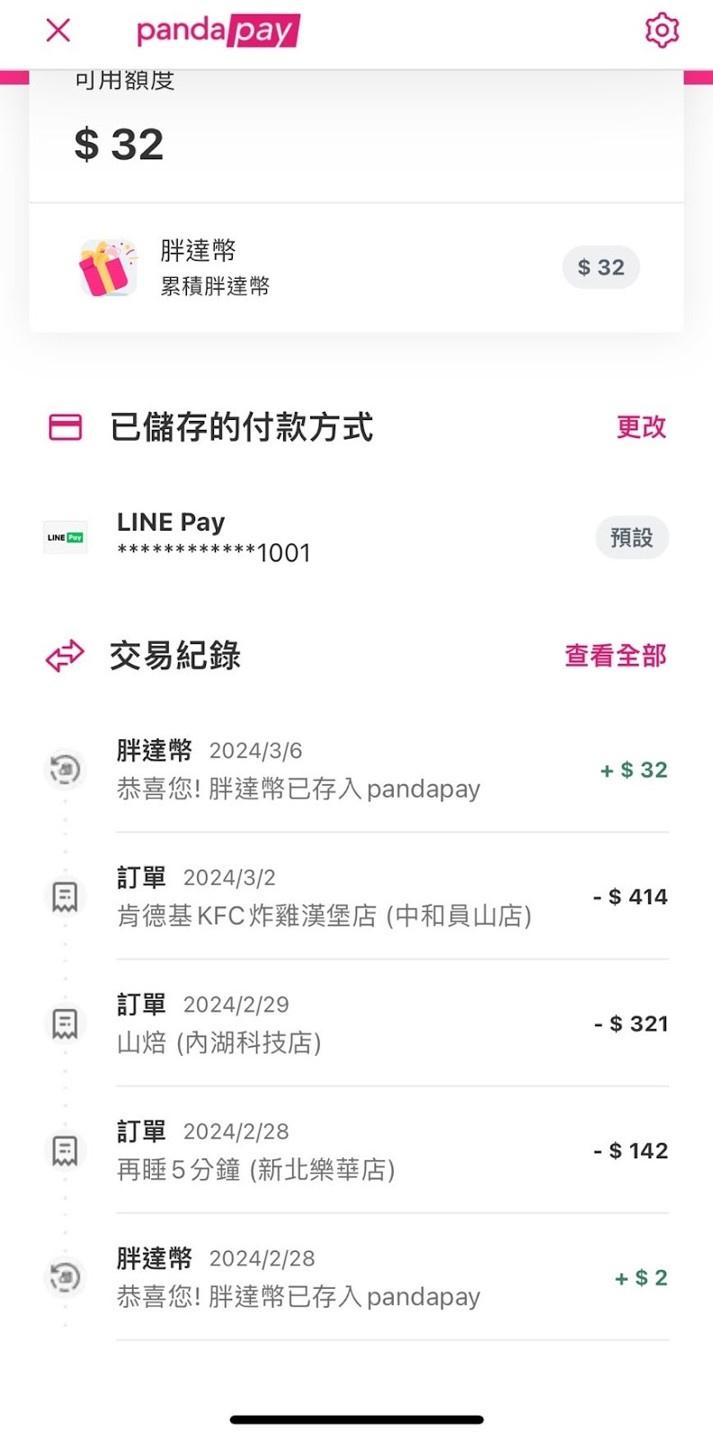Open the 再睡5分鐘 order transaction
This screenshot has width=713, height=1439.
(390, 1151)
